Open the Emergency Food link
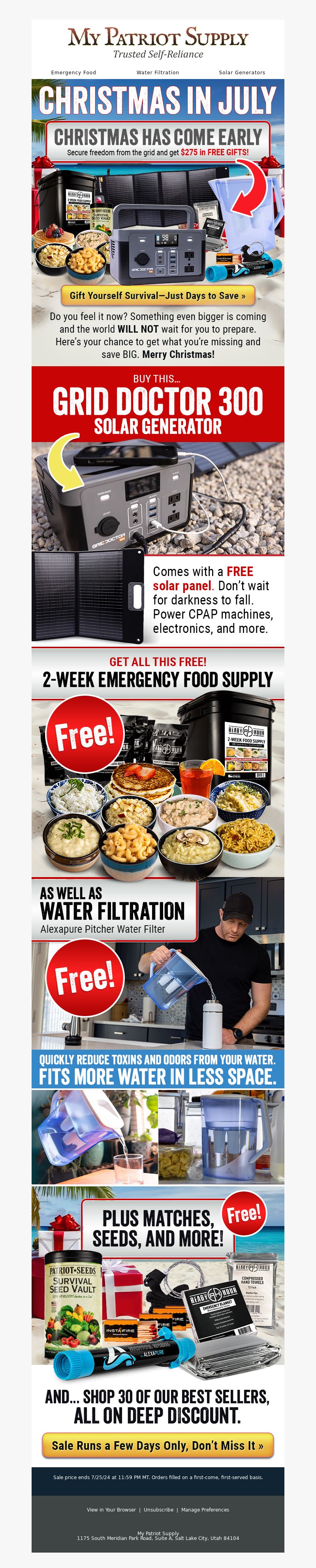Screen dimensions: 316x1568 74,72
